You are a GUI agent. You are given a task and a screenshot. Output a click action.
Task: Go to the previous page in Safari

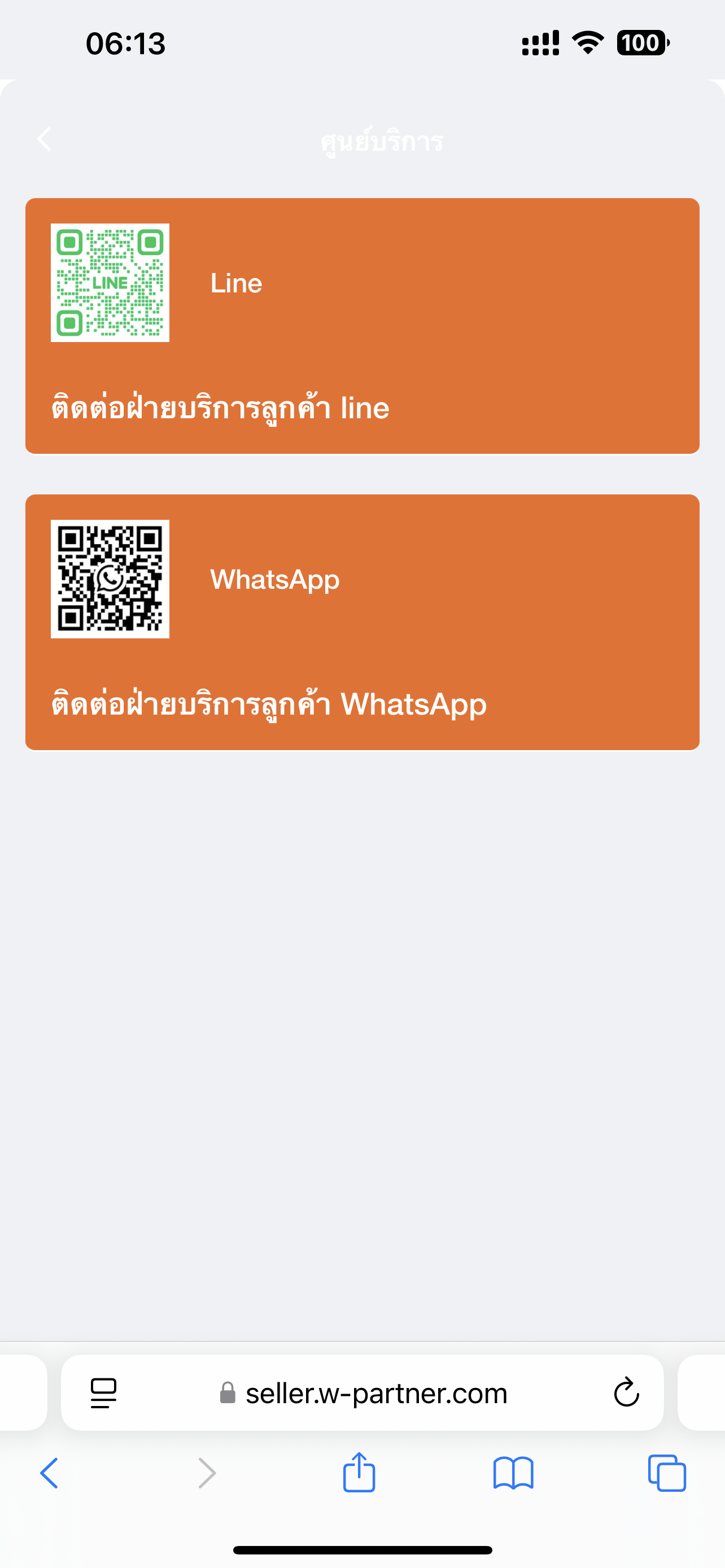click(49, 1473)
